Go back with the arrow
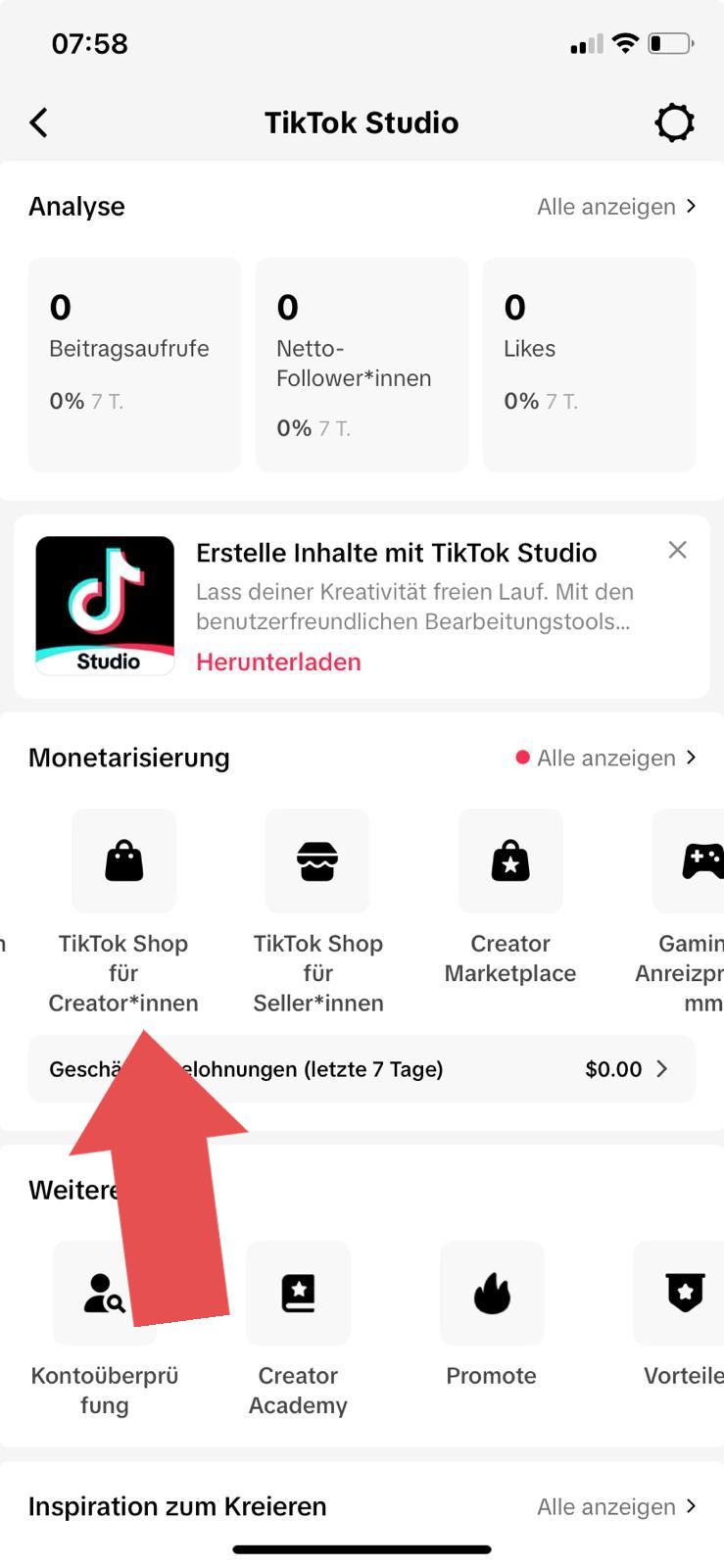This screenshot has height=1568, width=724. [x=38, y=122]
